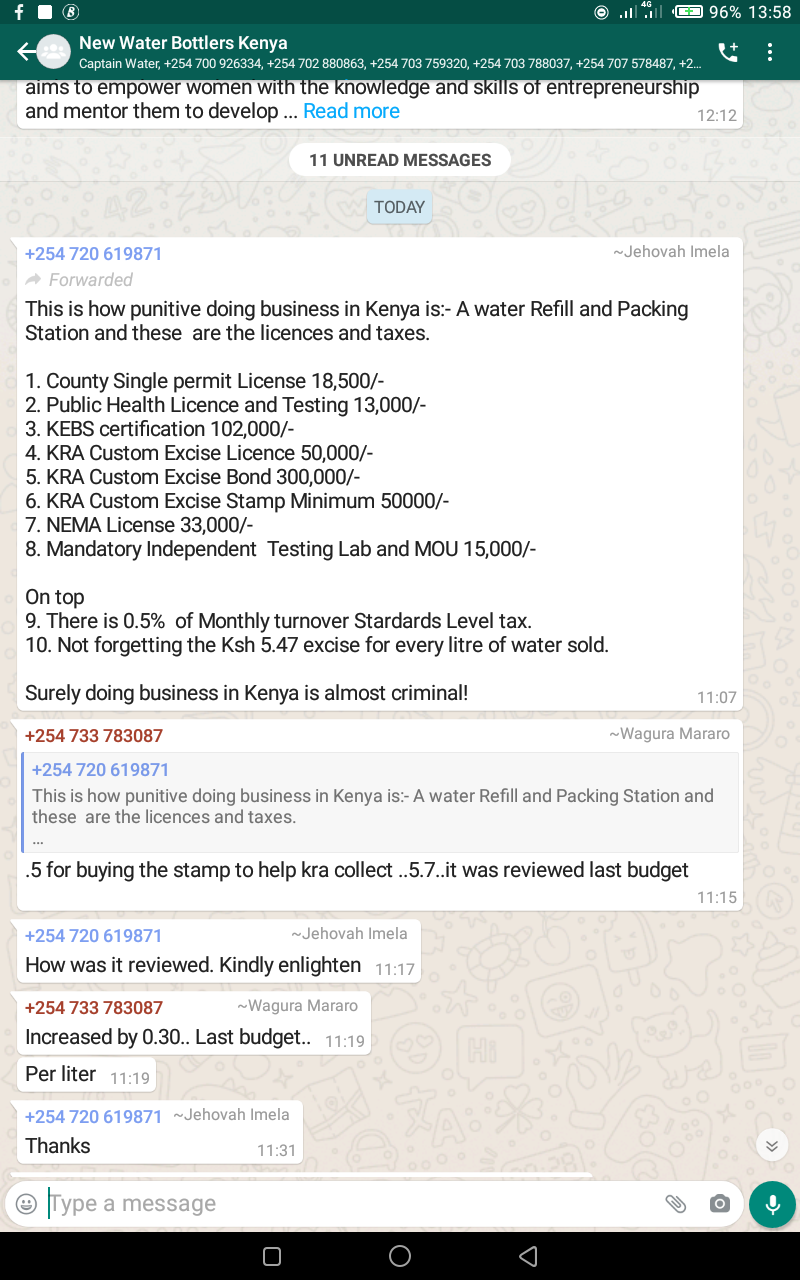
Task: Open New Water Bottlers Kenya group info
Action: point(380,52)
